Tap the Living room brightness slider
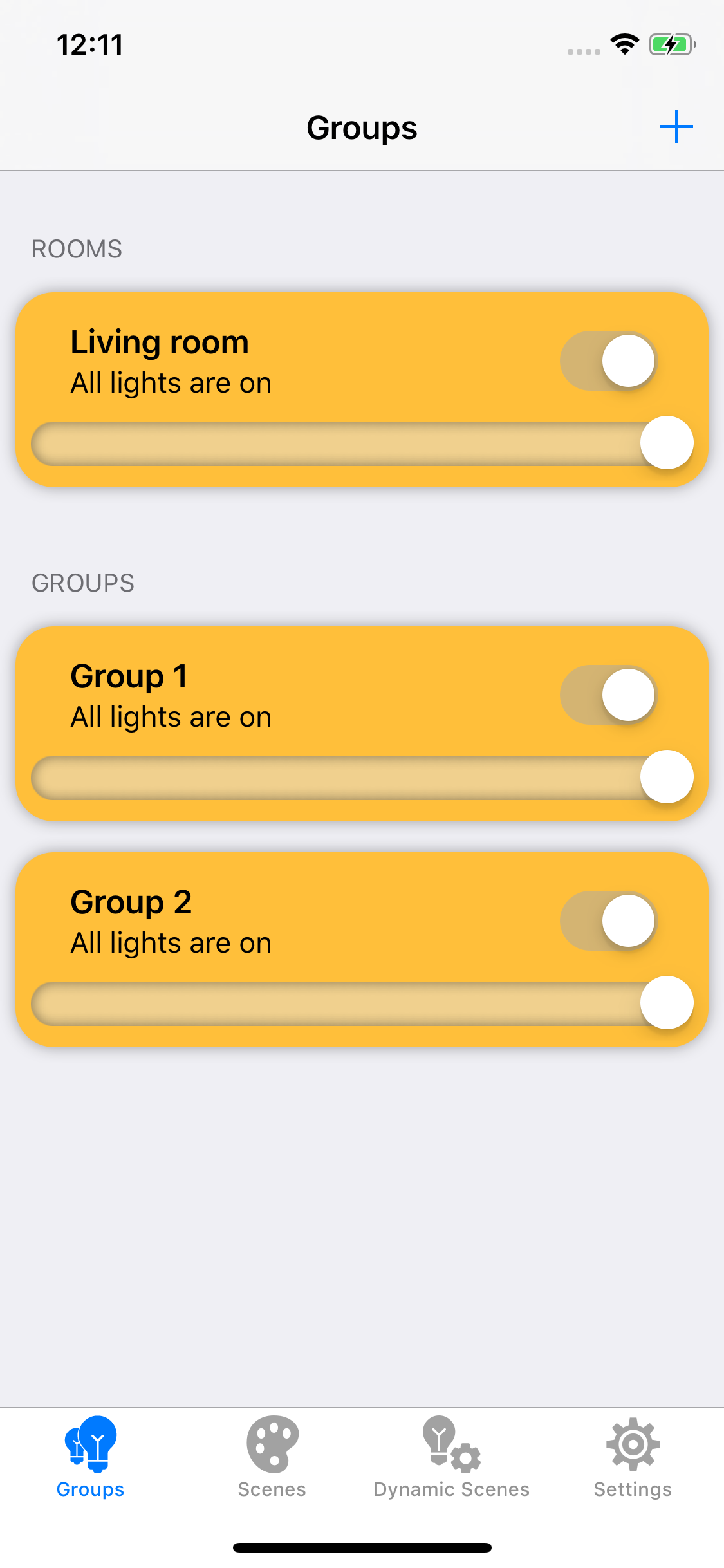Image resolution: width=724 pixels, height=1568 pixels. click(x=362, y=443)
